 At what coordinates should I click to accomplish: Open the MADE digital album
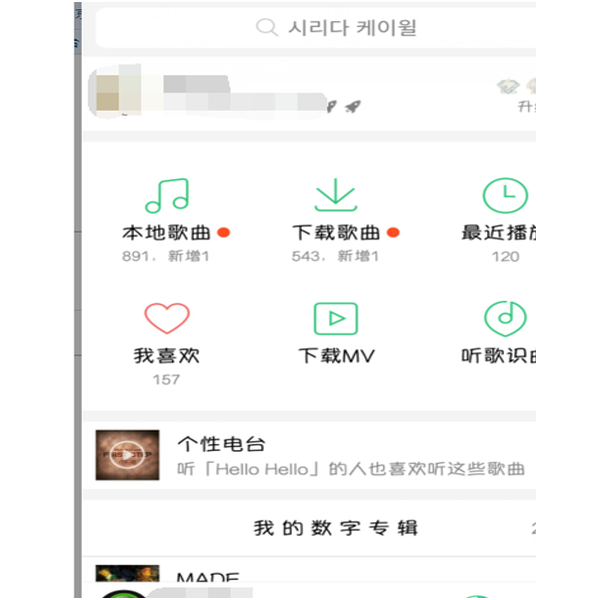[x=207, y=578]
